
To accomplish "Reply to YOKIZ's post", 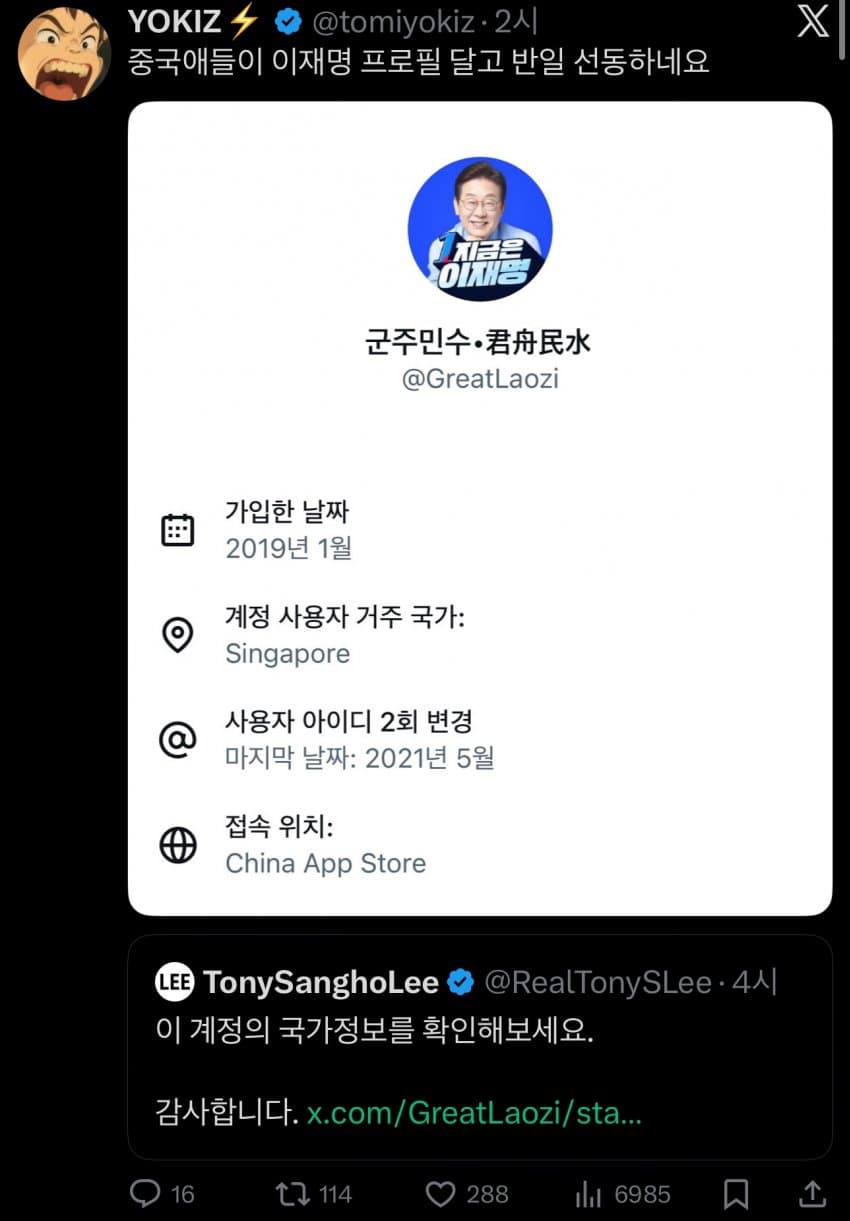I will (147, 1193).
